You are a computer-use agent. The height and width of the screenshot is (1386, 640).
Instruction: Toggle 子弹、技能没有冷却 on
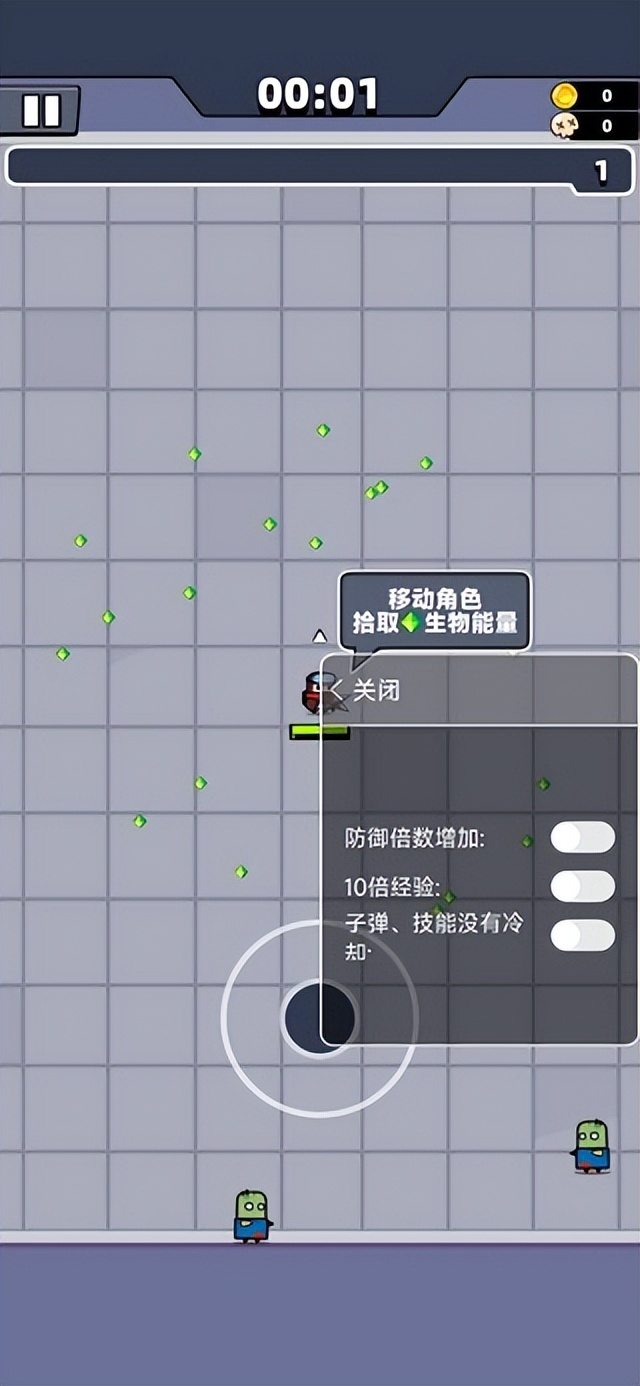(x=583, y=935)
